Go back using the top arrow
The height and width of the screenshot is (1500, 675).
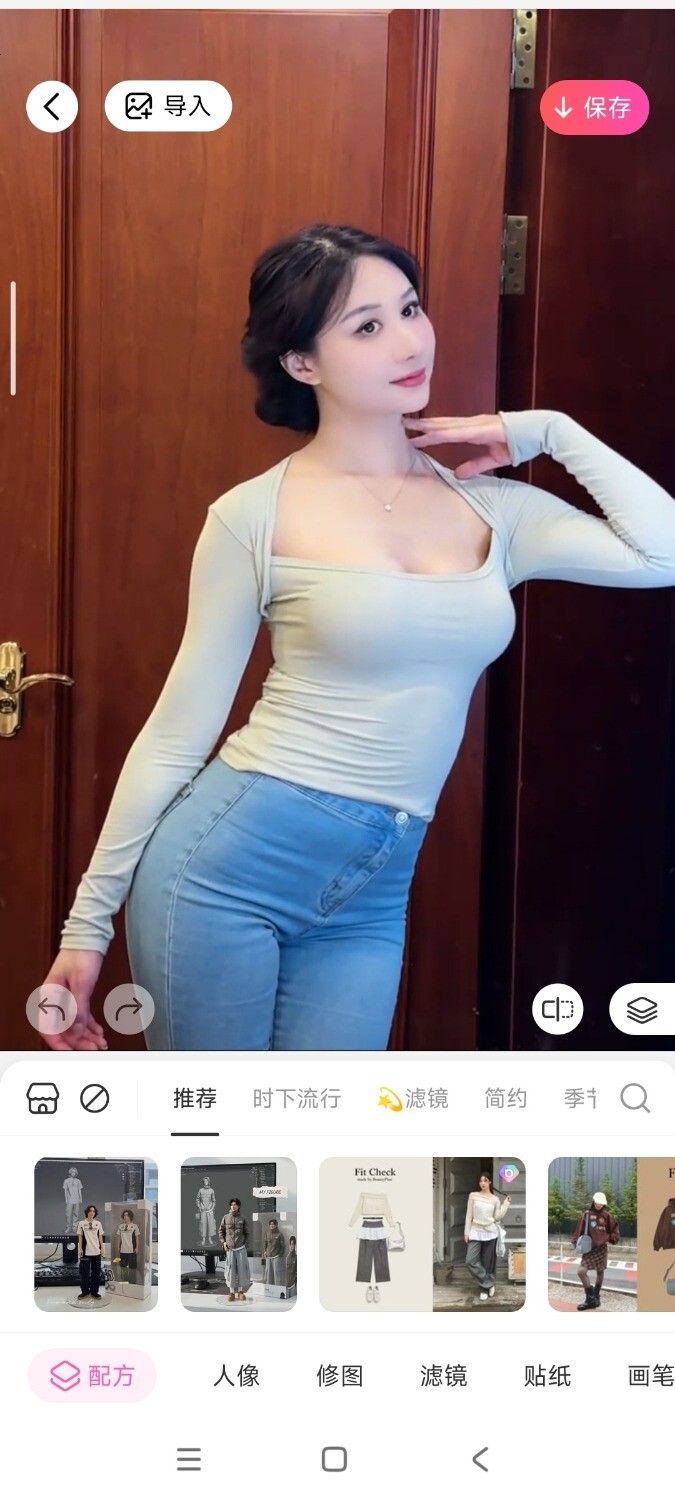point(52,106)
